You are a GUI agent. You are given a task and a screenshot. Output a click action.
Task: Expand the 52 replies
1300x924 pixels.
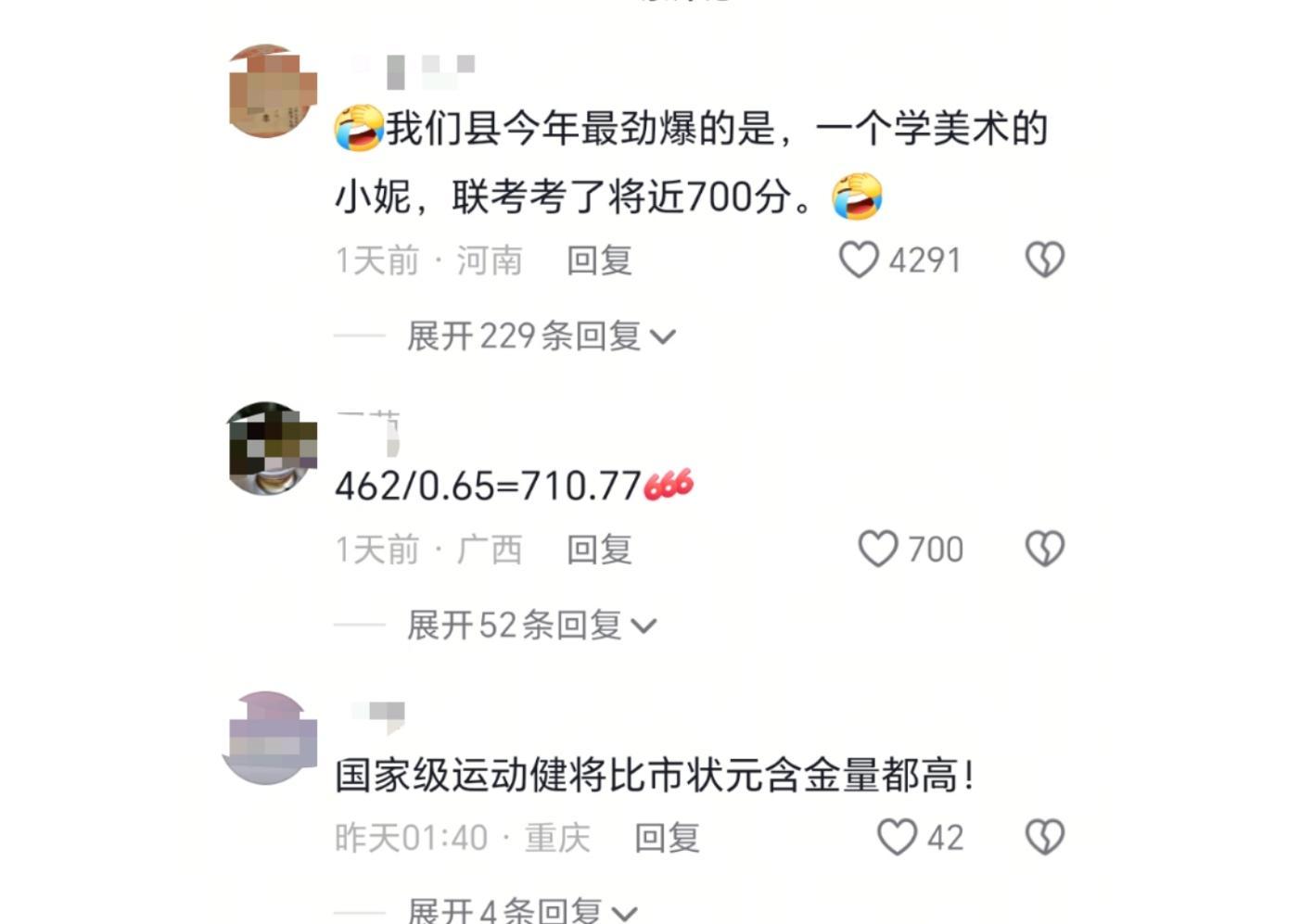click(531, 626)
